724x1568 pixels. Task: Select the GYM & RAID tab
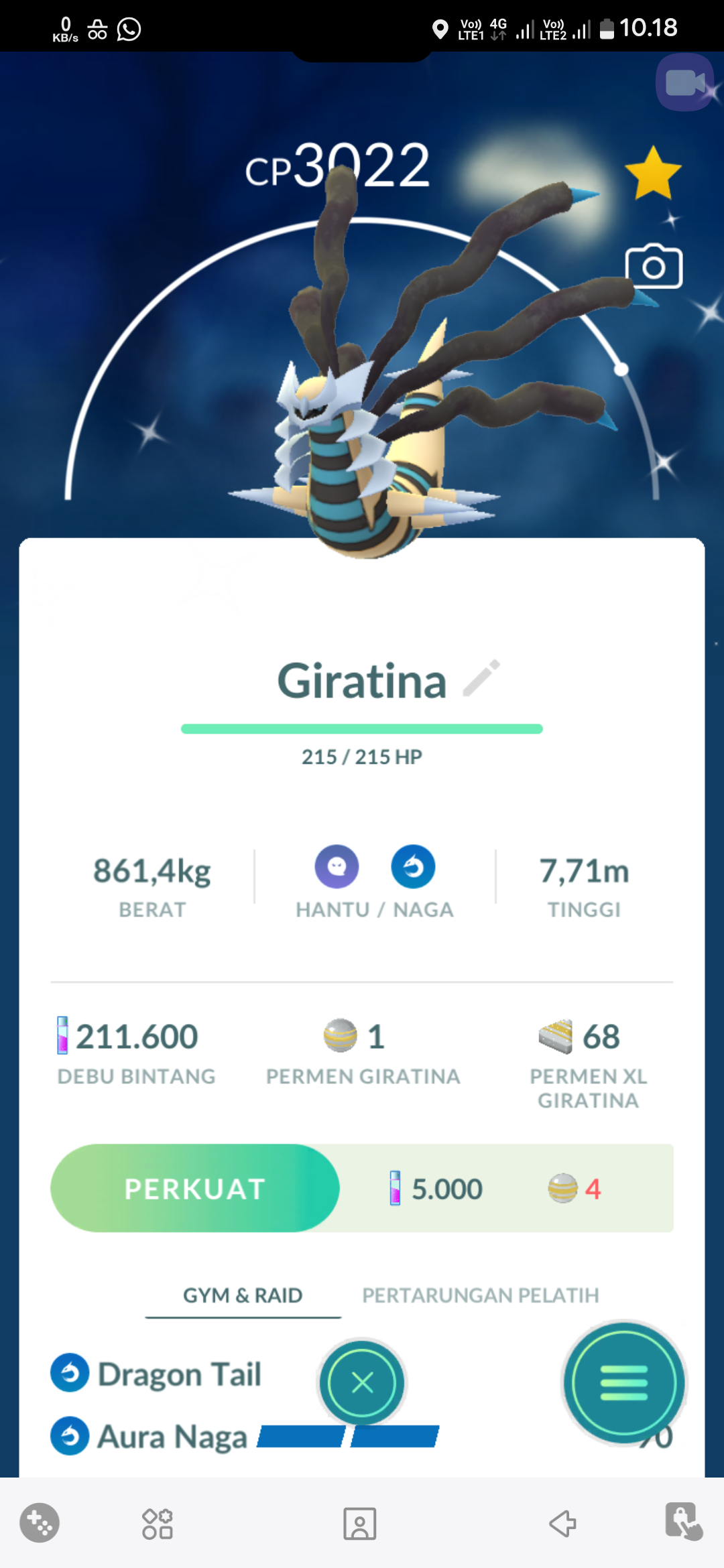click(243, 1295)
